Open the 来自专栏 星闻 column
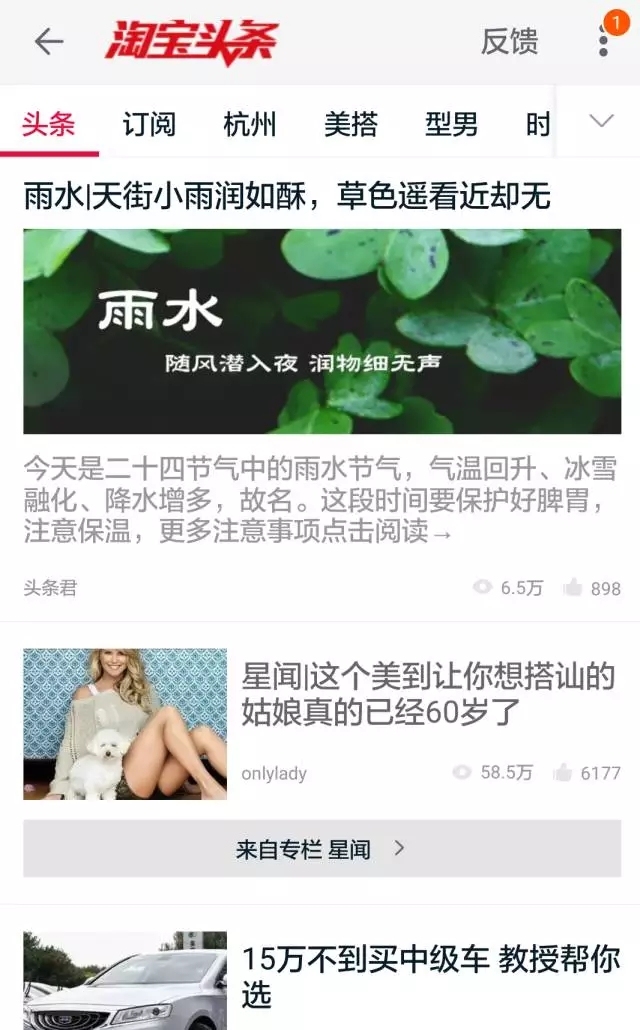The width and height of the screenshot is (640, 1030). point(322,849)
